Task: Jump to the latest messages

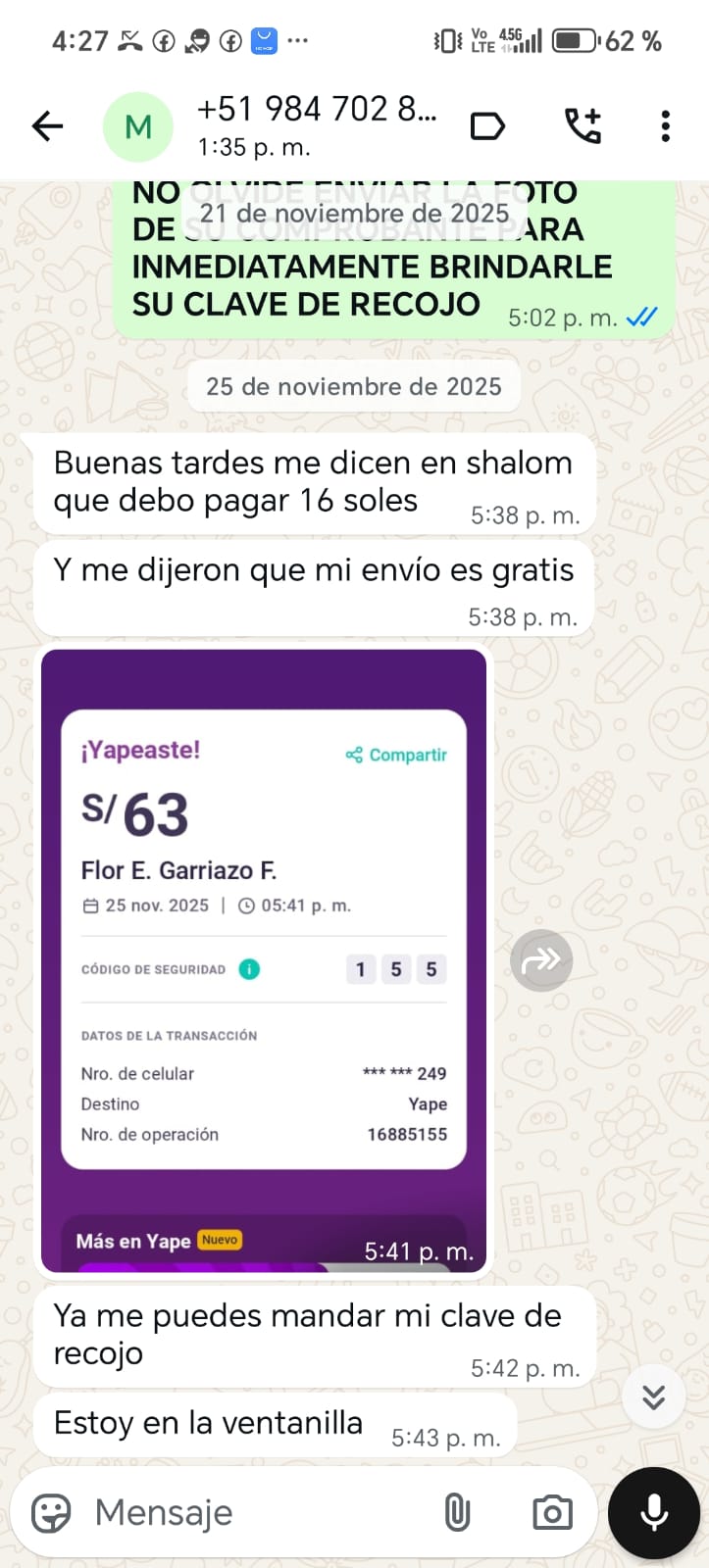Action: tap(653, 1396)
